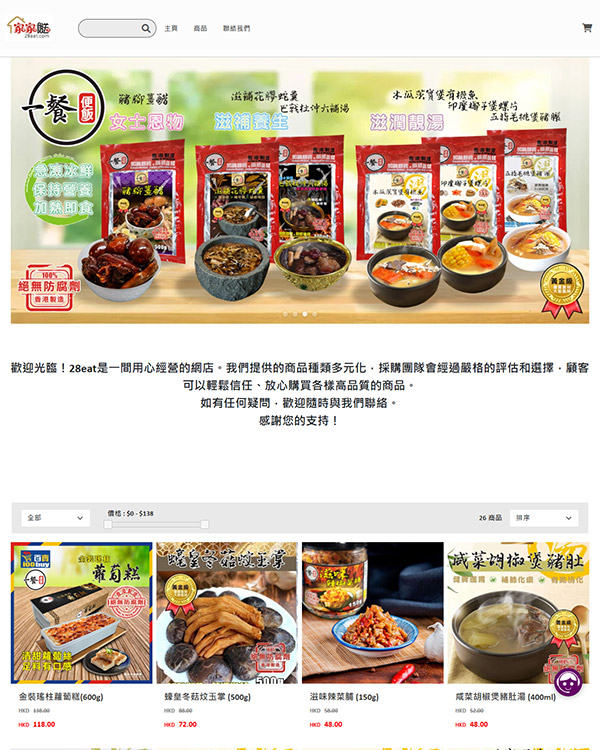Open 滋味辣菜脯 (150g) product
The image size is (600, 750).
(372, 613)
